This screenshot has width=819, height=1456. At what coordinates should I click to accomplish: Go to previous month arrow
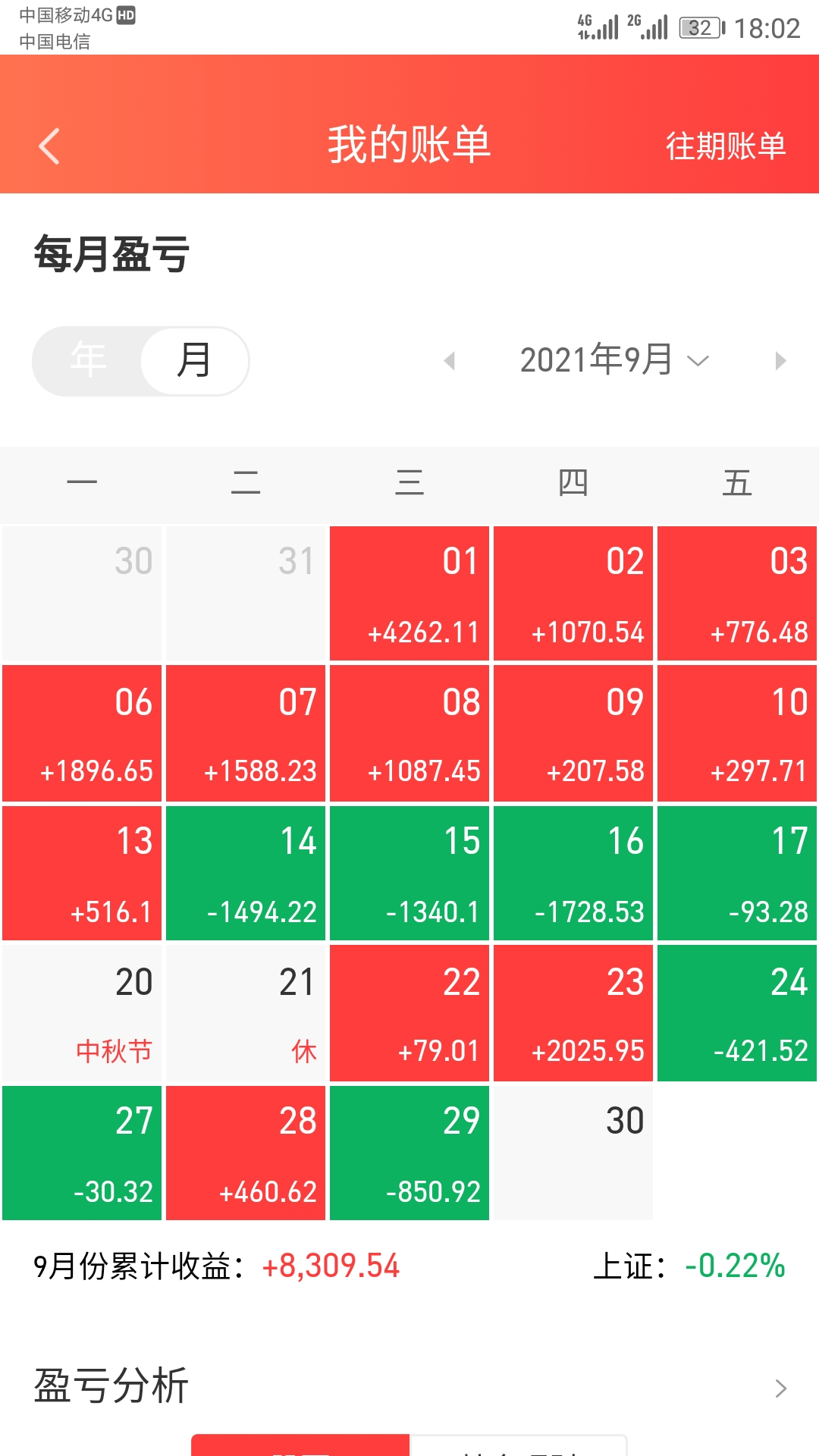click(450, 360)
